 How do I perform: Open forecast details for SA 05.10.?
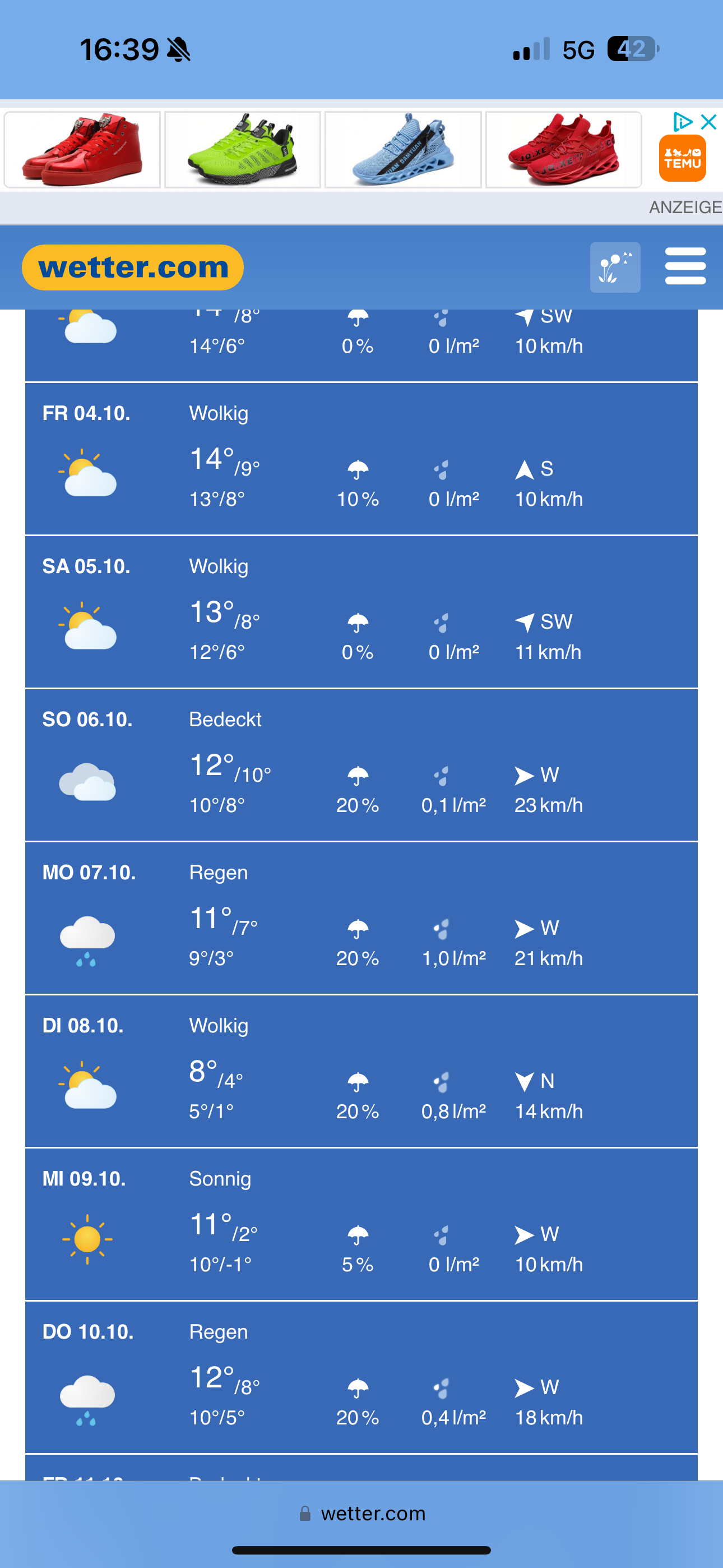coord(361,612)
